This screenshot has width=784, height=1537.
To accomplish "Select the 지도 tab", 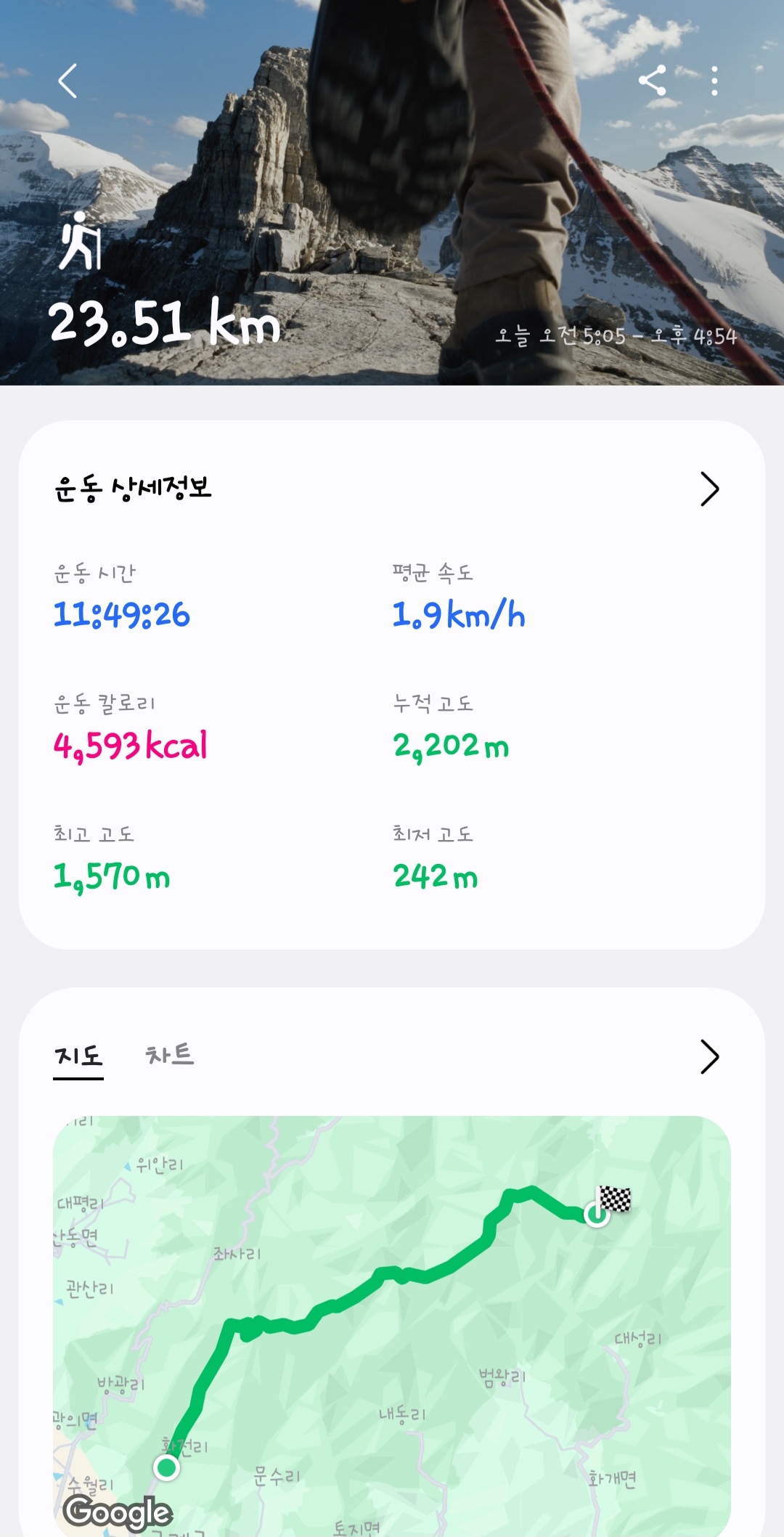I will 78,1056.
